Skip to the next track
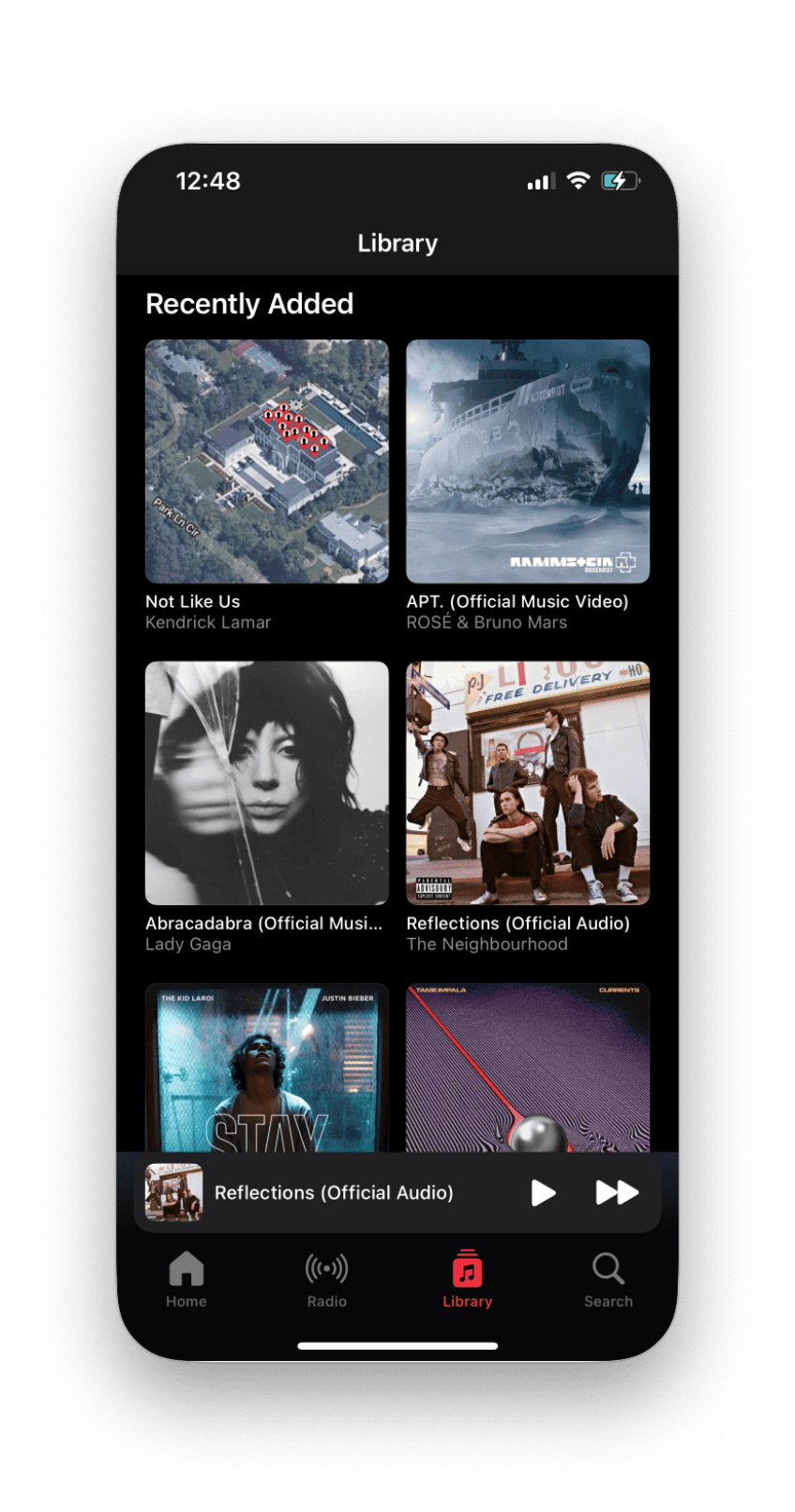 tap(617, 1192)
